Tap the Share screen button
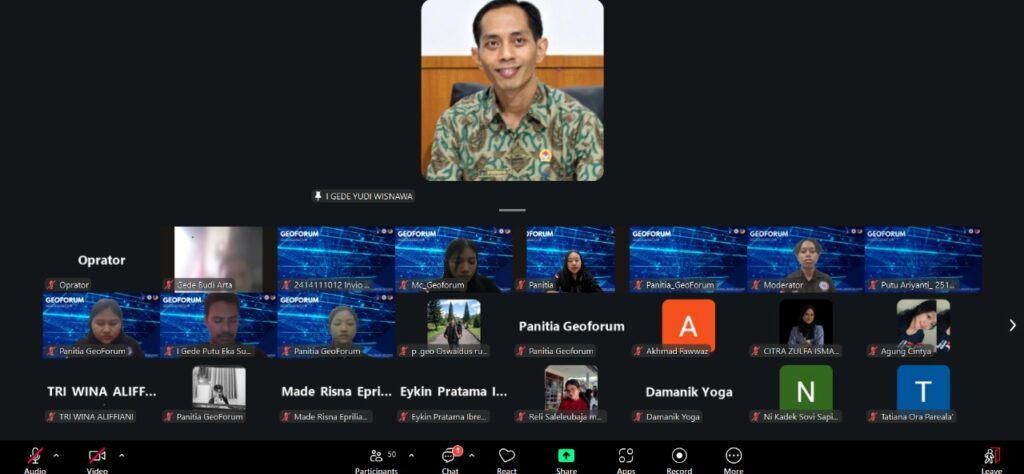 (566, 457)
